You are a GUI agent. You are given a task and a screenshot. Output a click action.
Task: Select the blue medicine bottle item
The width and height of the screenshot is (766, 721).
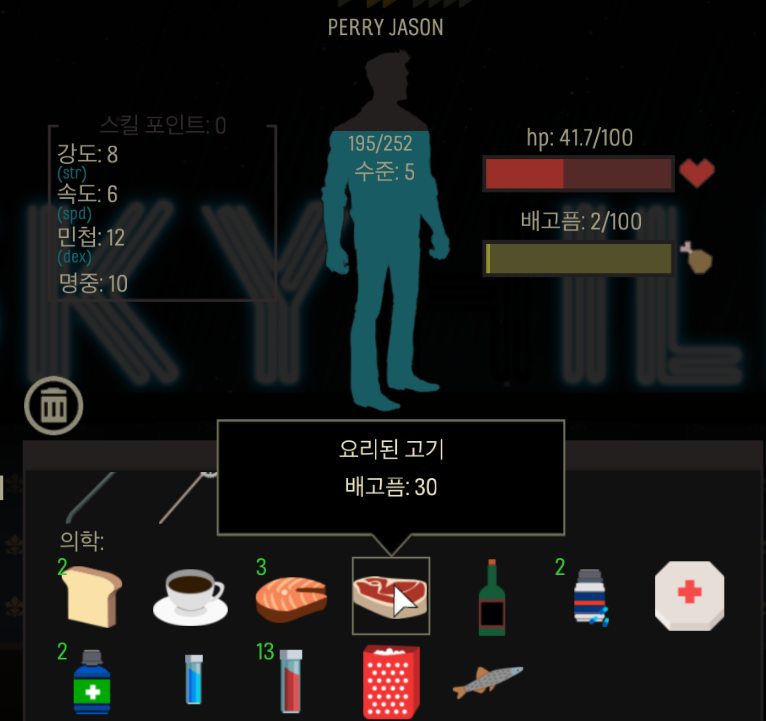(91, 682)
